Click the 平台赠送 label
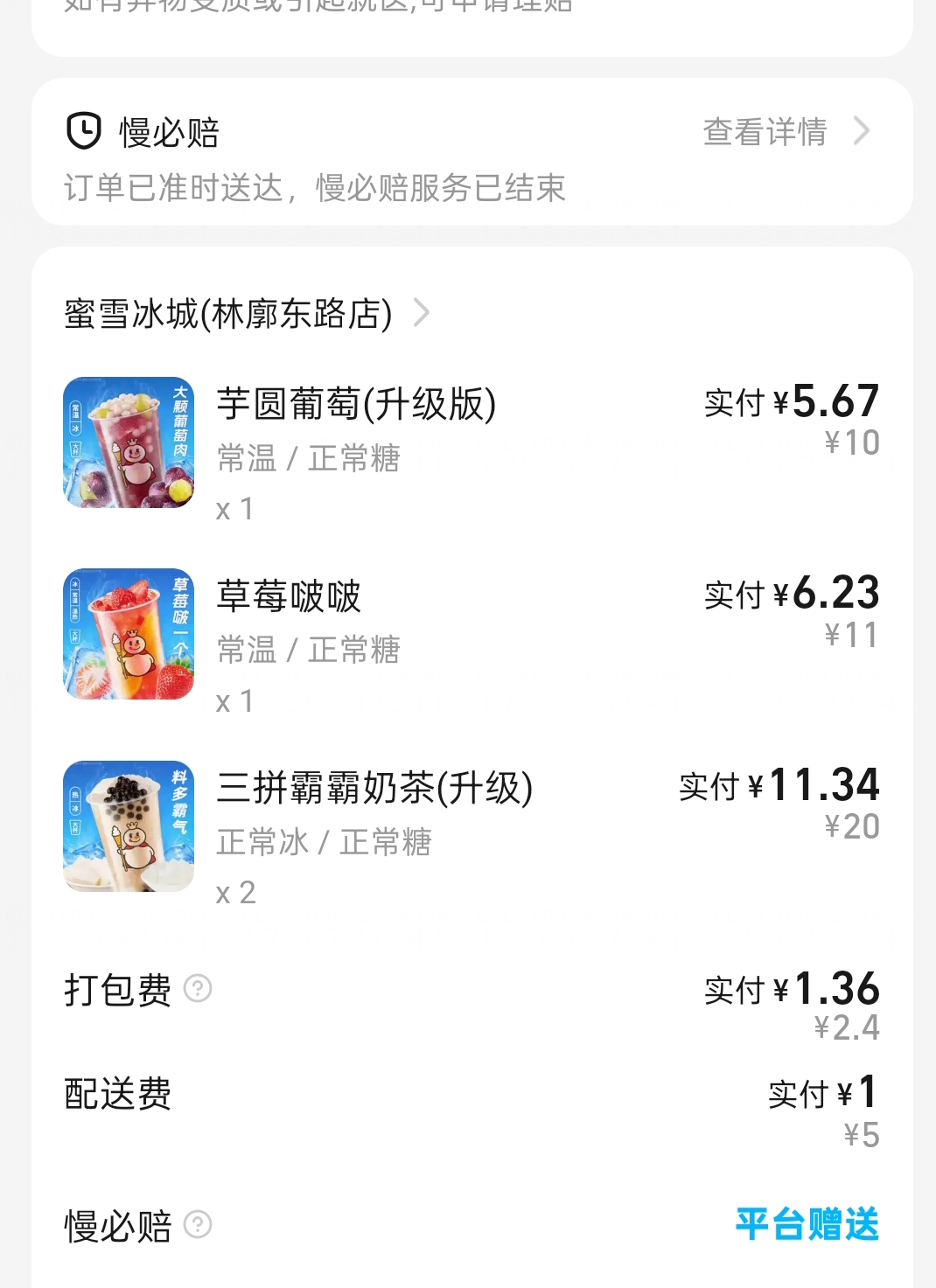936x1288 pixels. click(x=806, y=1227)
